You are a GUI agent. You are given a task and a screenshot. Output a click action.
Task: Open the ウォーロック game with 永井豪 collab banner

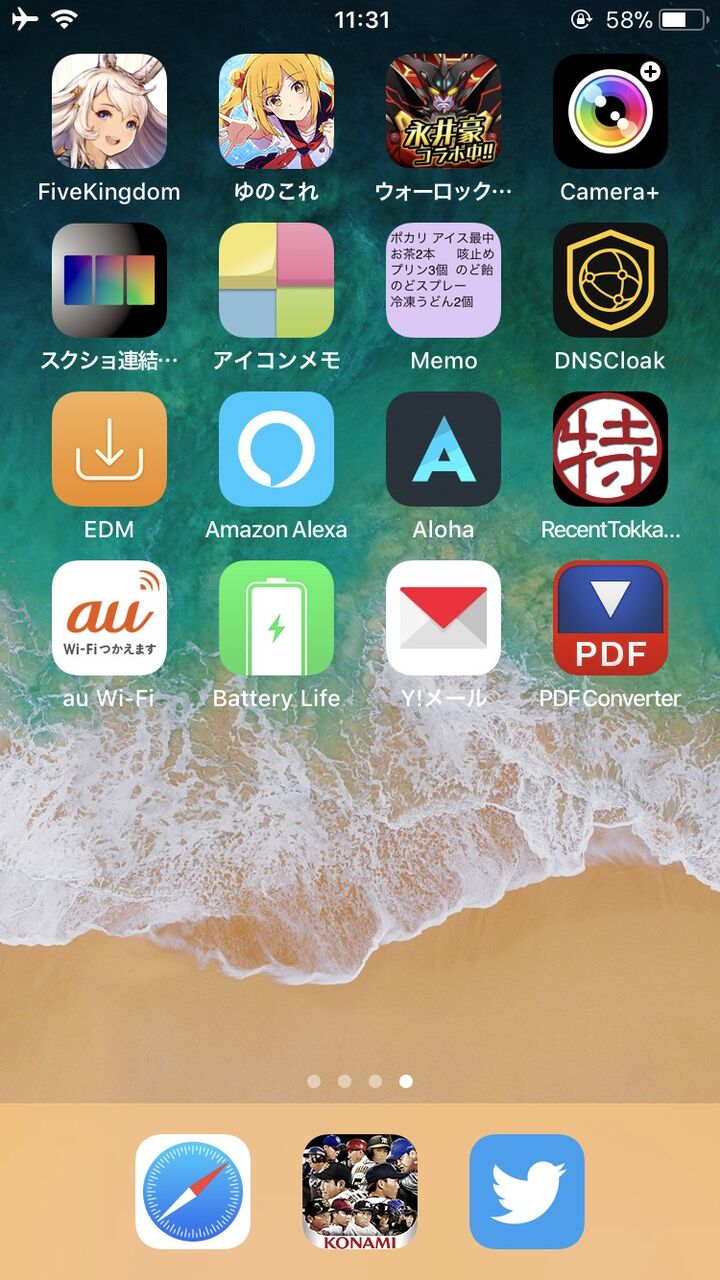click(444, 110)
